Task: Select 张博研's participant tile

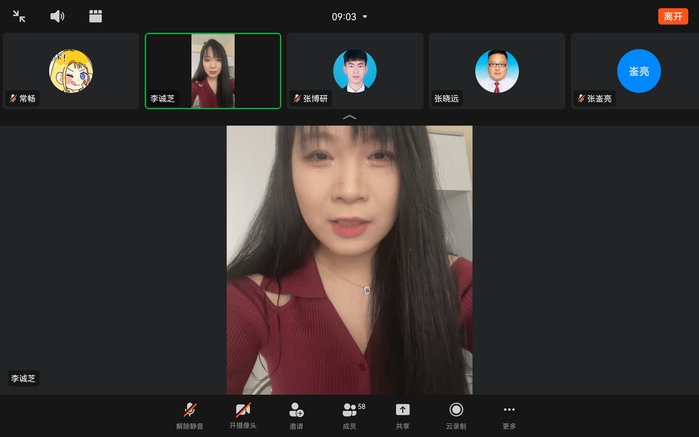Action: pyautogui.click(x=354, y=71)
